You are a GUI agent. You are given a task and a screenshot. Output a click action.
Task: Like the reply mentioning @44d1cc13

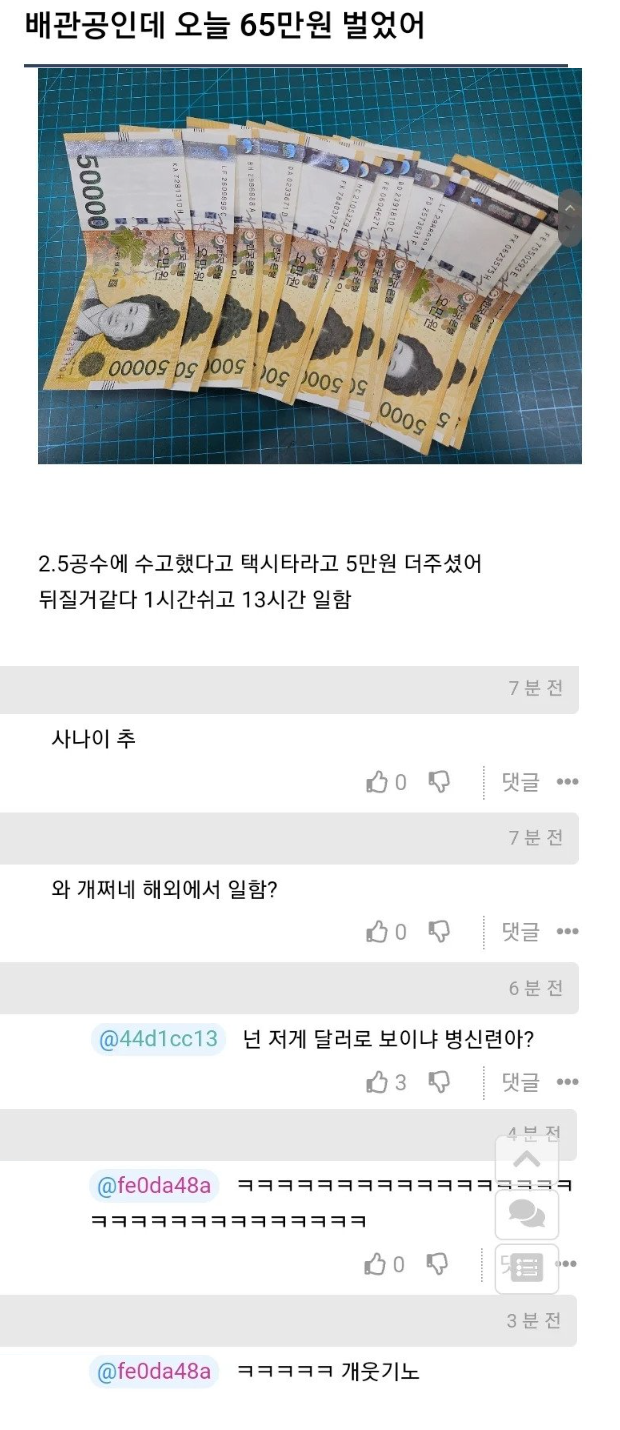point(378,1082)
